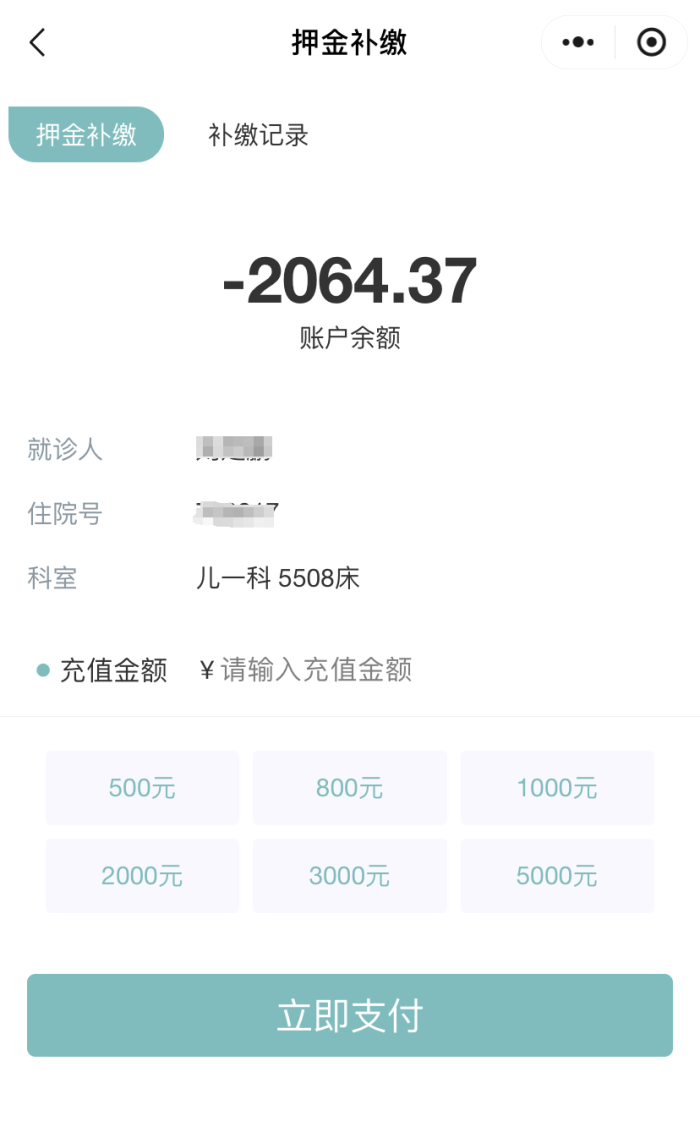Choose the 500元 recharge amount

click(142, 788)
